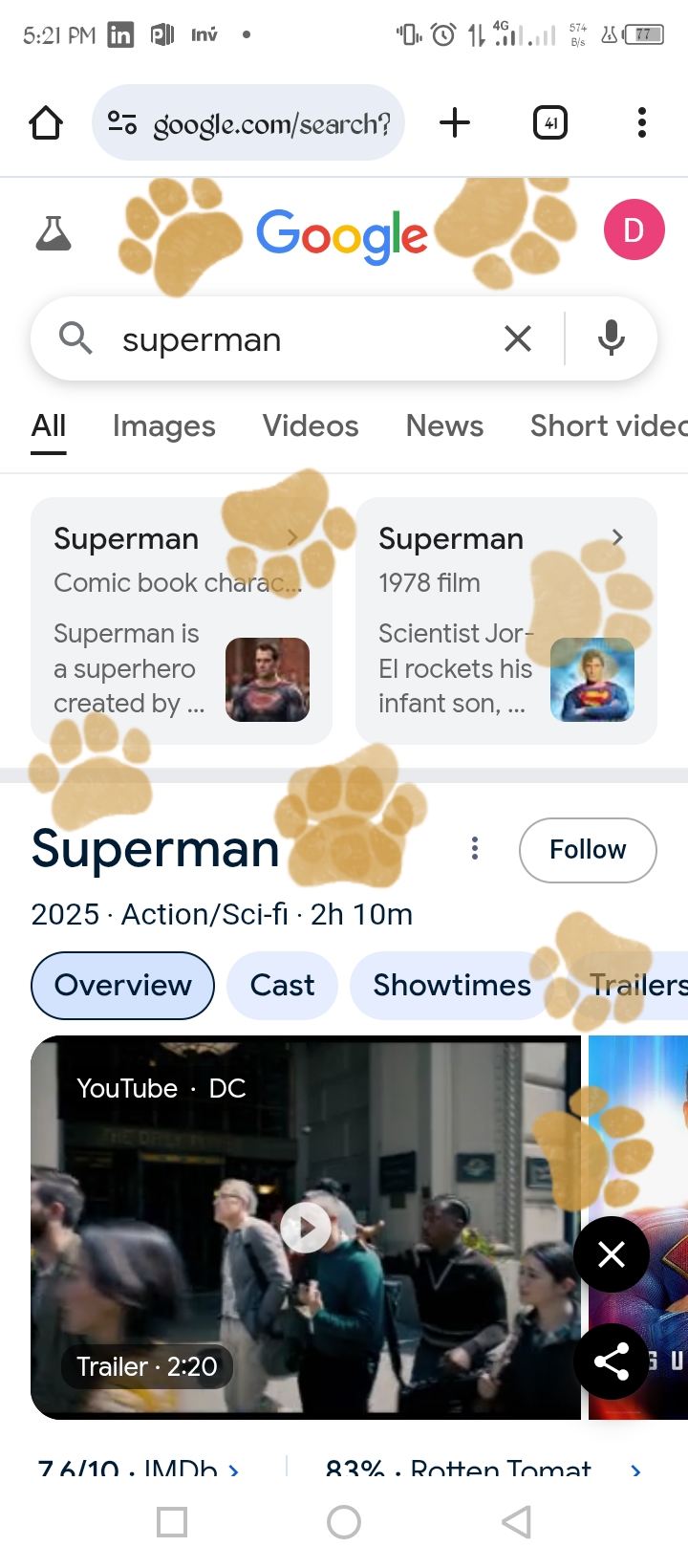Open the tab switcher showing 41 tabs
This screenshot has width=688, height=1568.
point(550,122)
